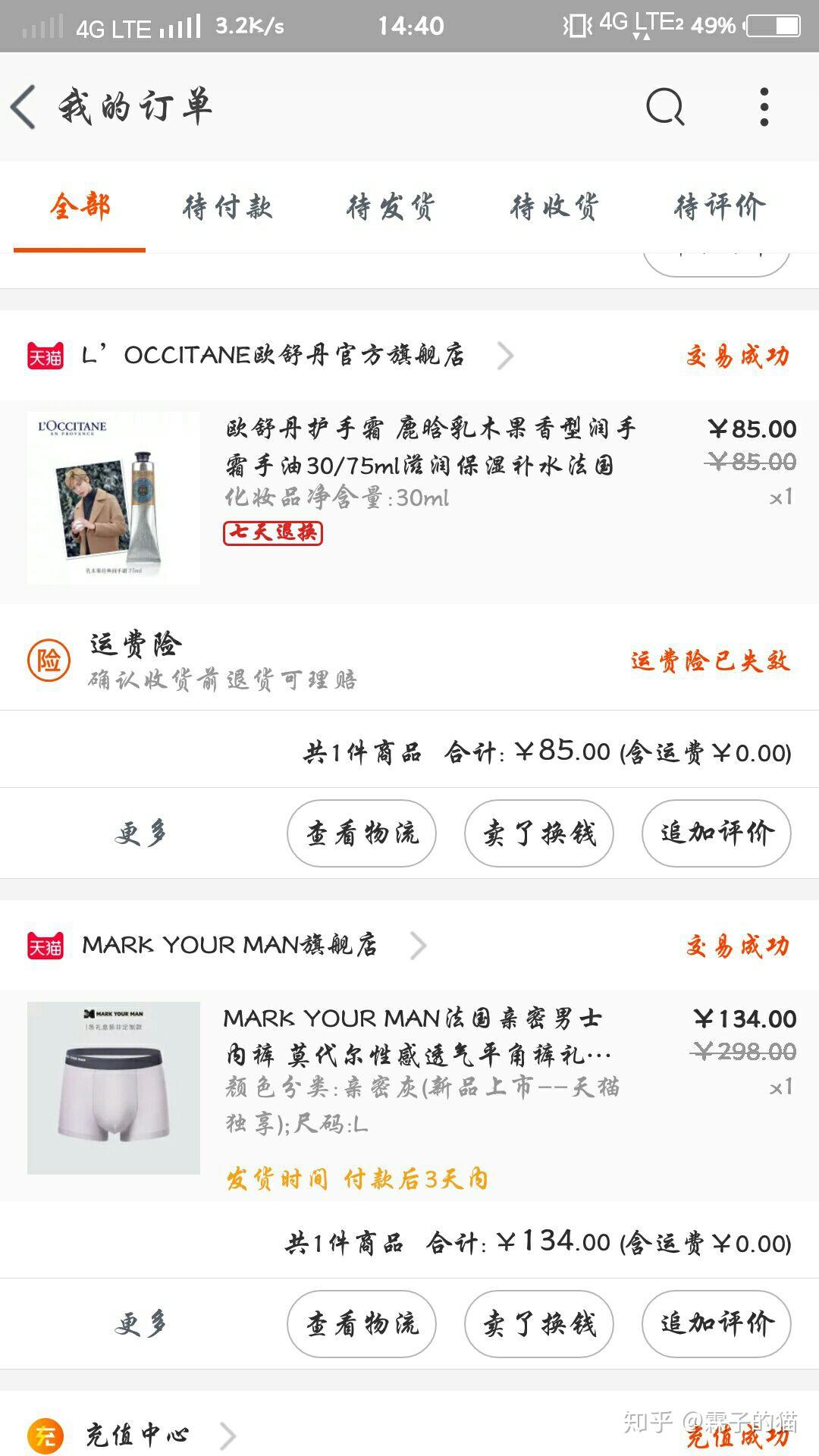
Task: Click the 天猫 icon beside MARK YOUR MAN store
Action: (x=46, y=943)
